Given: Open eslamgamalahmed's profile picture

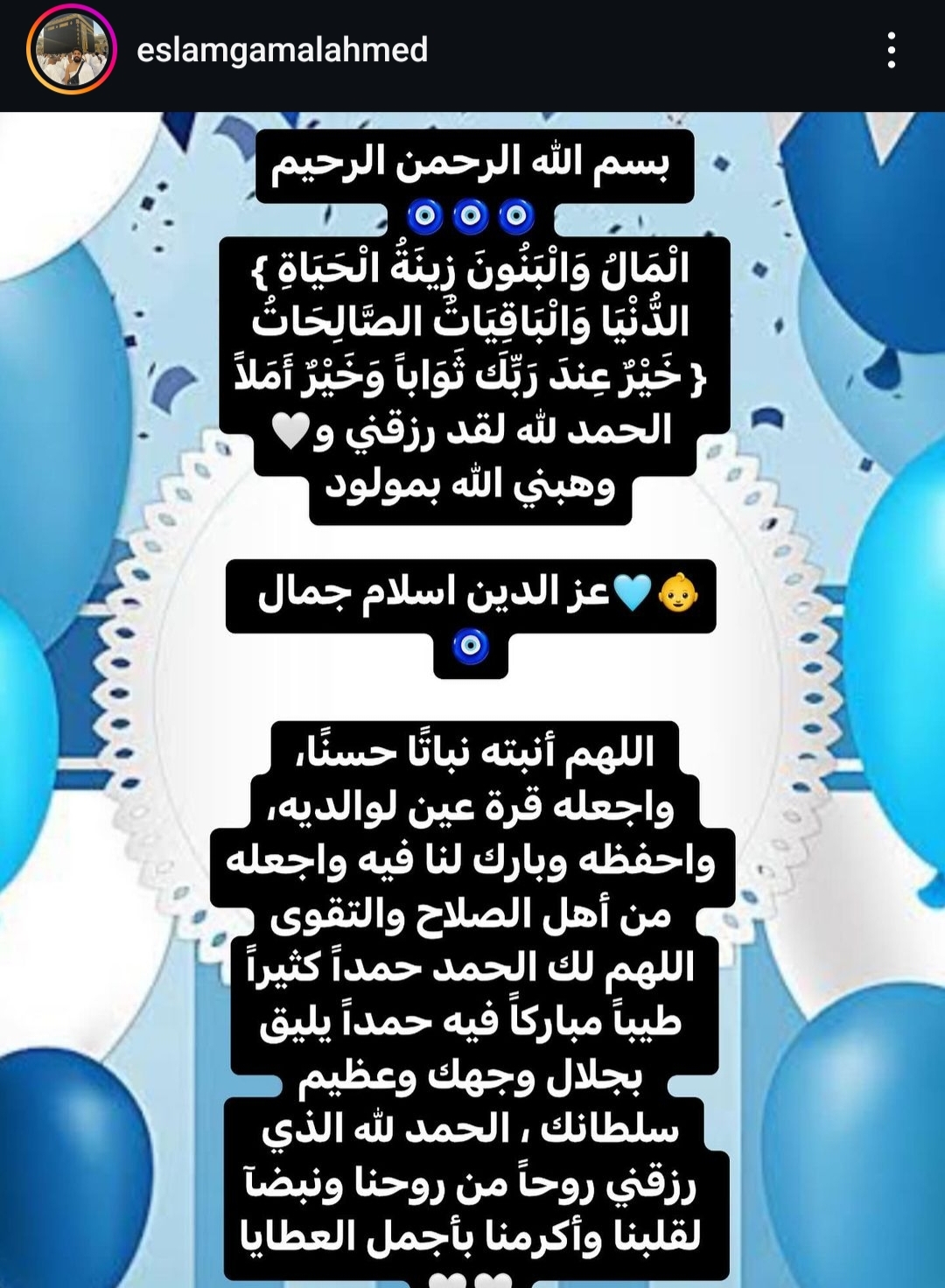Looking at the screenshot, I should coord(72,50).
